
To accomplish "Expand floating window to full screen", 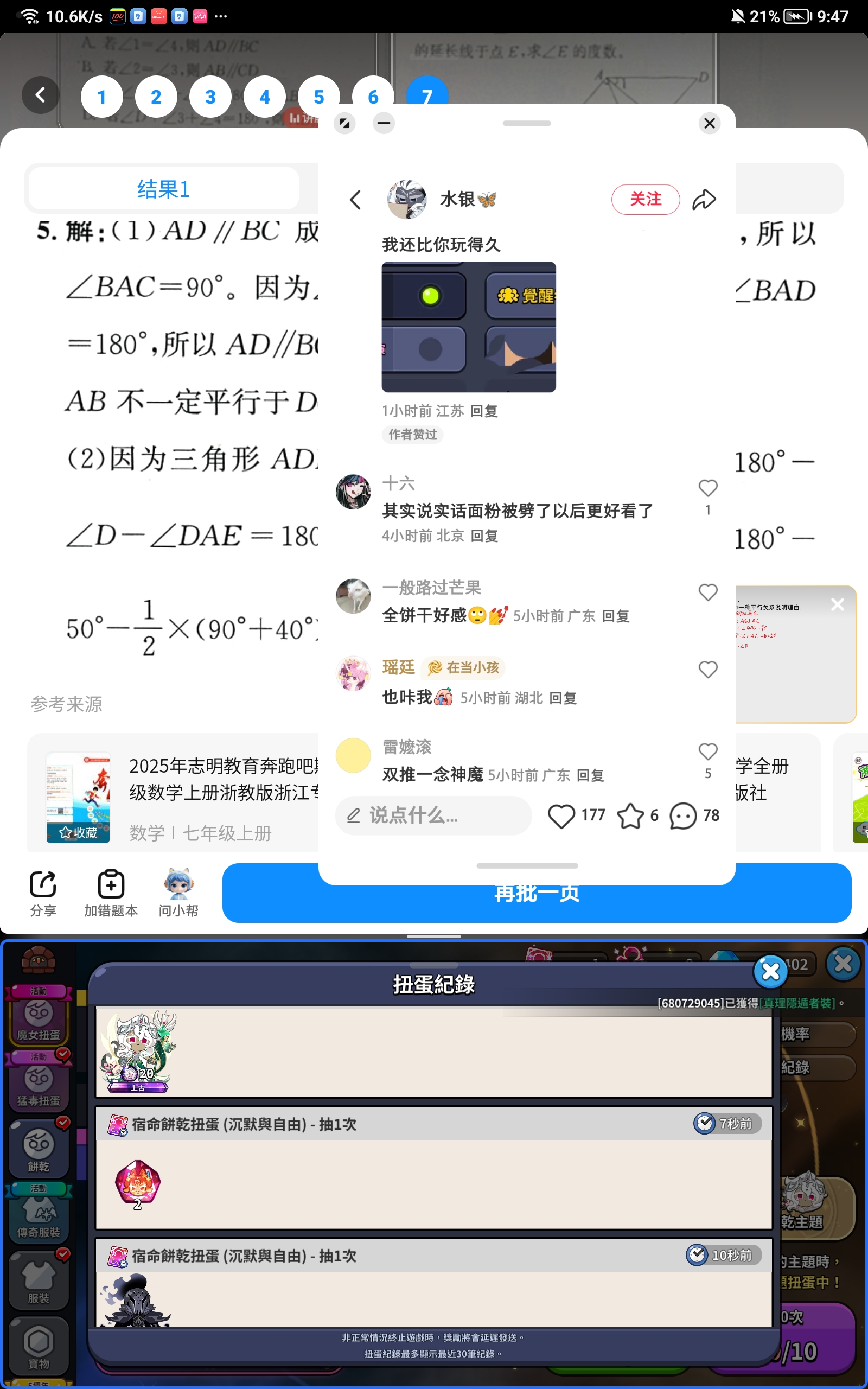I will [x=344, y=123].
